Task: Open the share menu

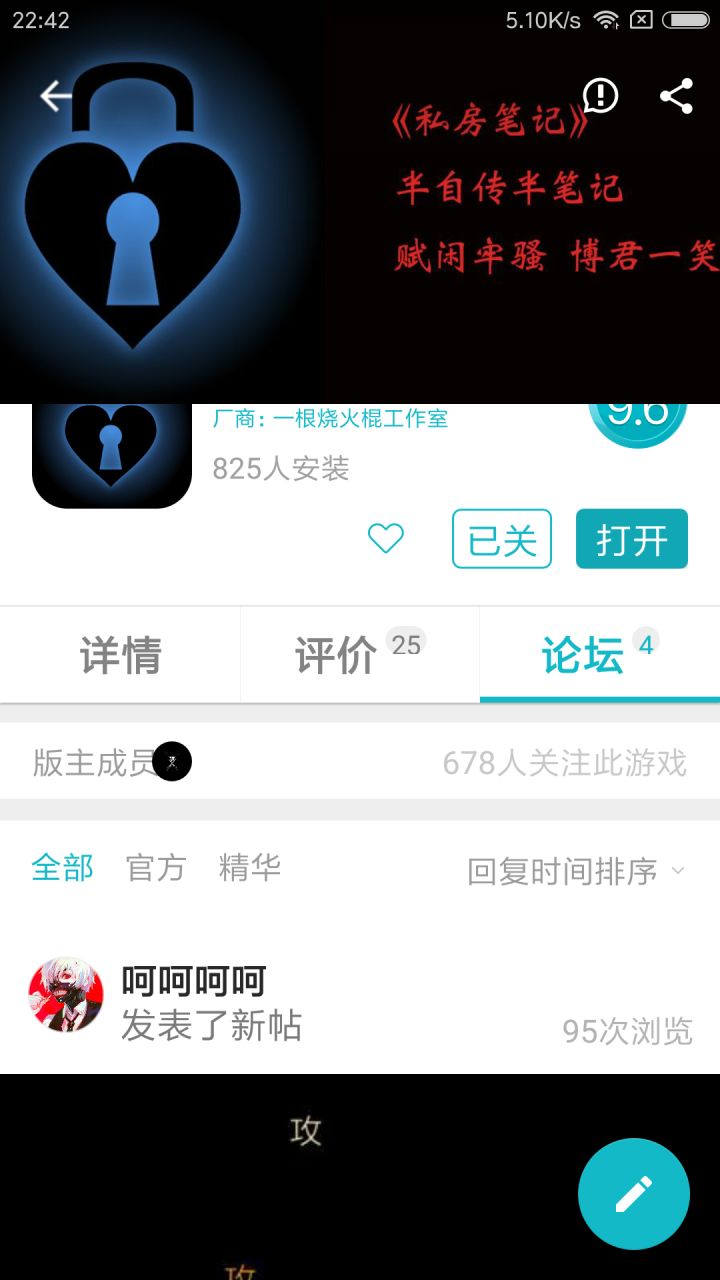Action: coord(676,93)
